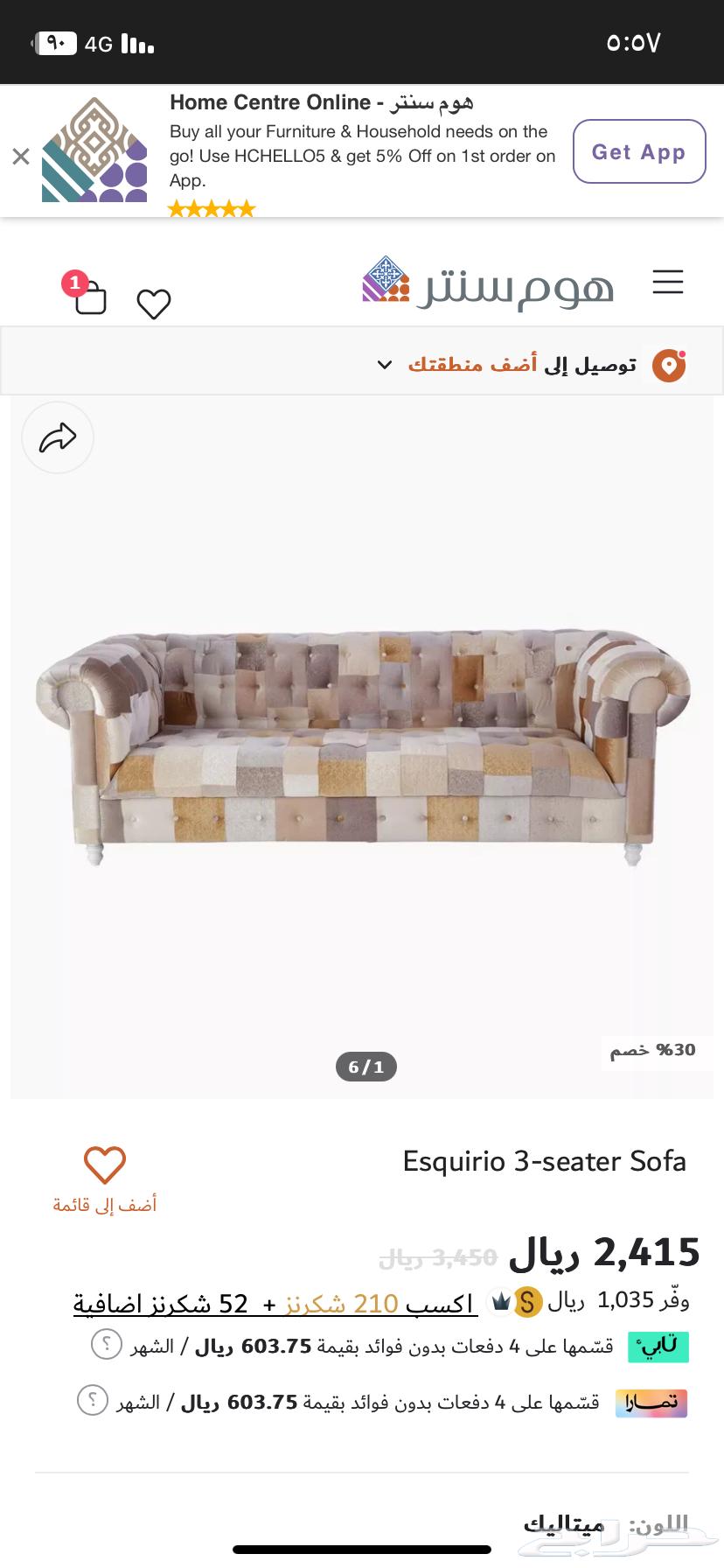Screen dimensions: 724x1568
Task: Expand the delivery area selector
Action: click(384, 364)
